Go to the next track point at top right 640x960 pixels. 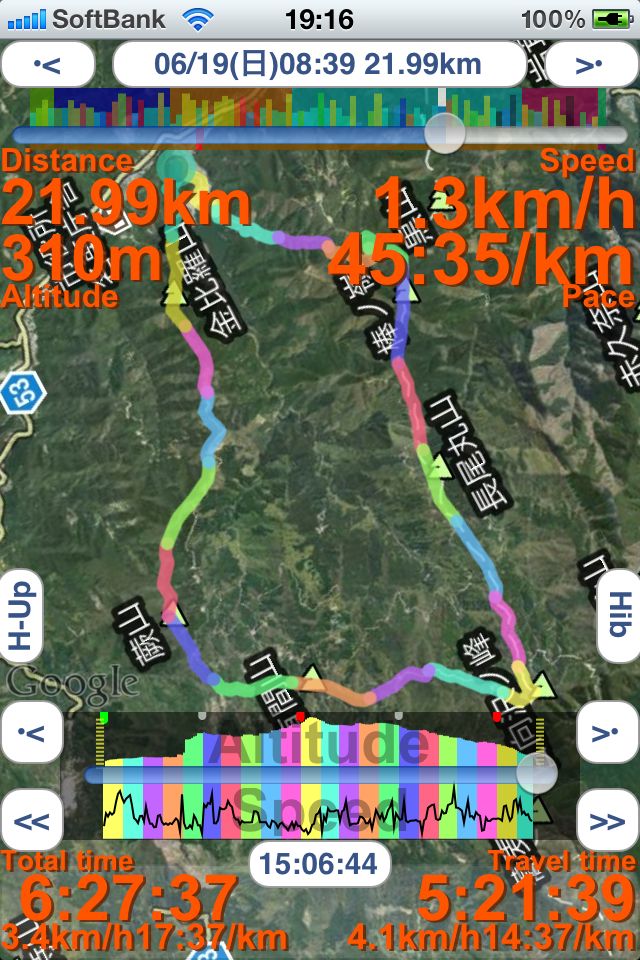point(592,65)
